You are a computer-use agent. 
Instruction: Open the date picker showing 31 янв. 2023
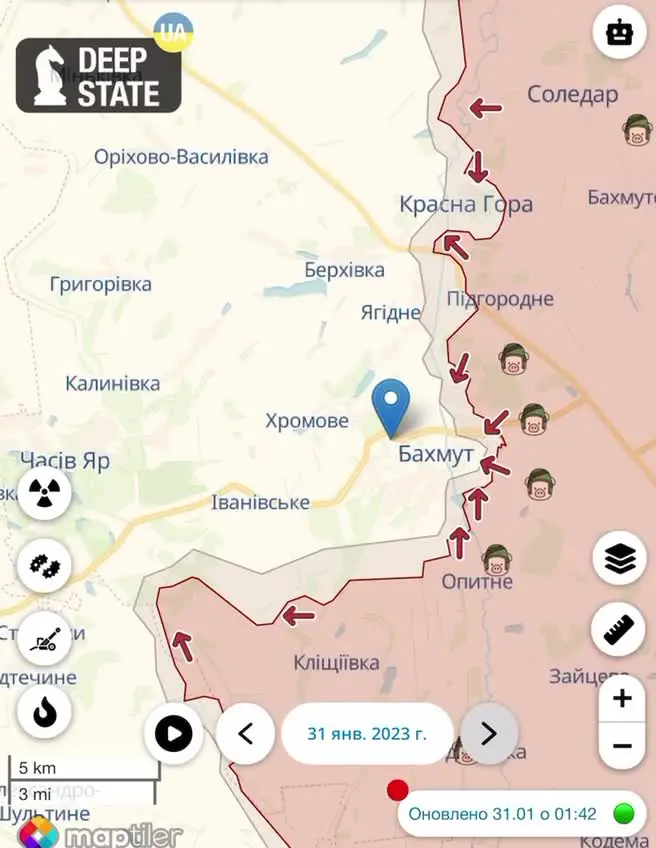pos(367,734)
